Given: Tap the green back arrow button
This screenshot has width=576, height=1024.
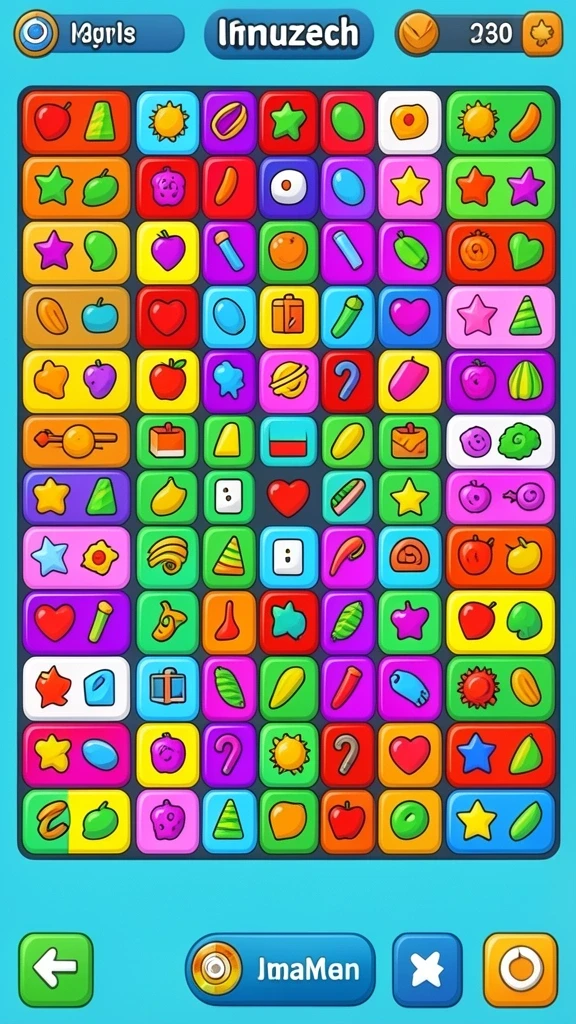Looking at the screenshot, I should (x=56, y=970).
